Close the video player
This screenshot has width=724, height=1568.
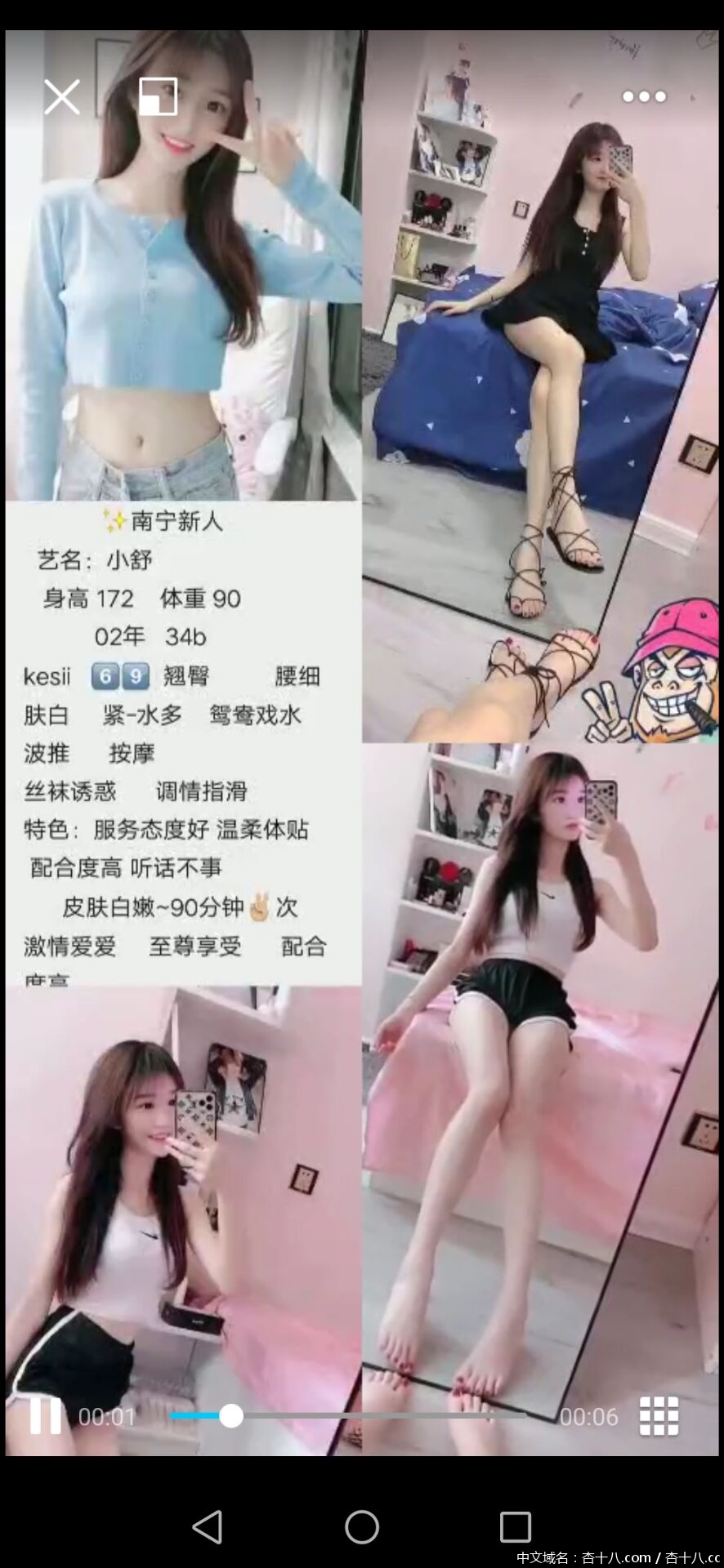(62, 97)
